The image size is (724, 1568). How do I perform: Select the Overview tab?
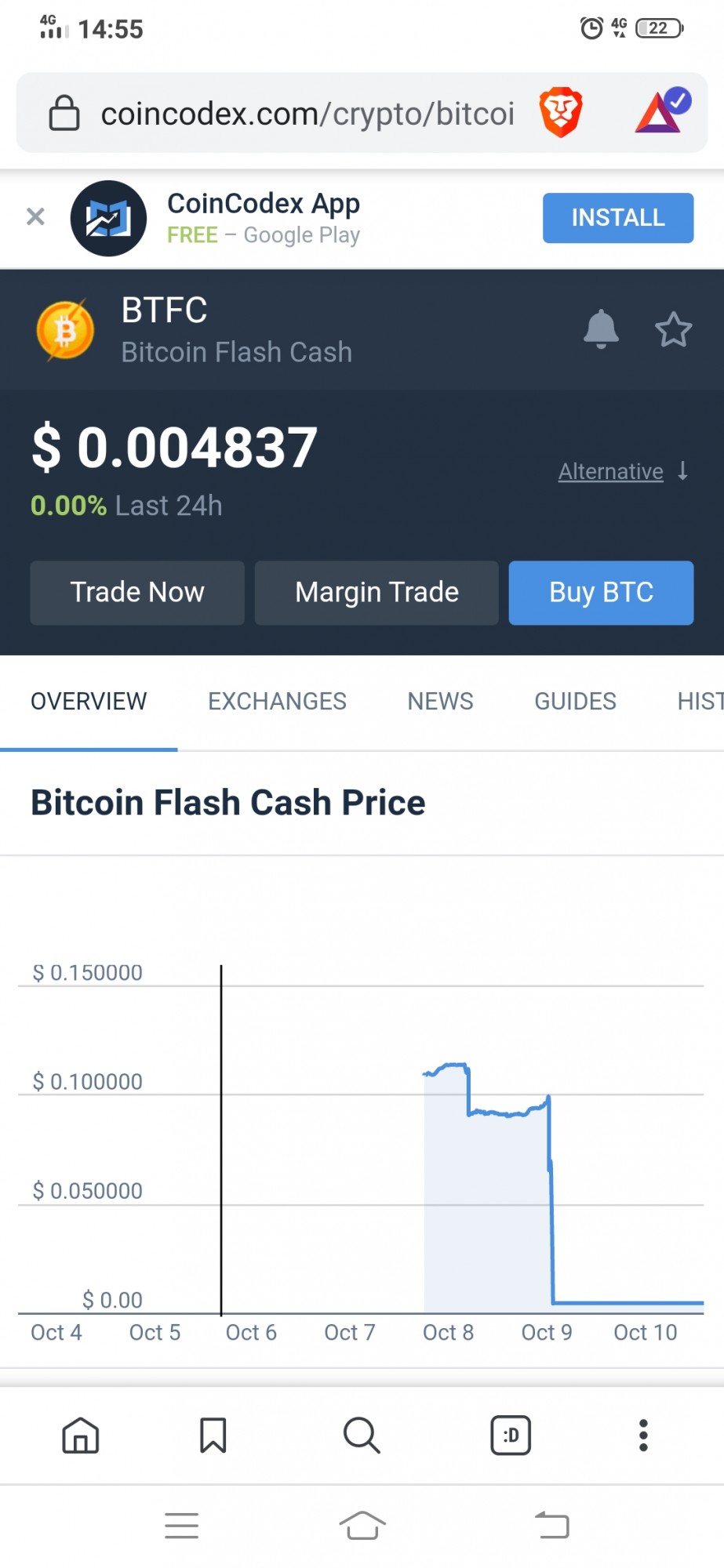89,702
